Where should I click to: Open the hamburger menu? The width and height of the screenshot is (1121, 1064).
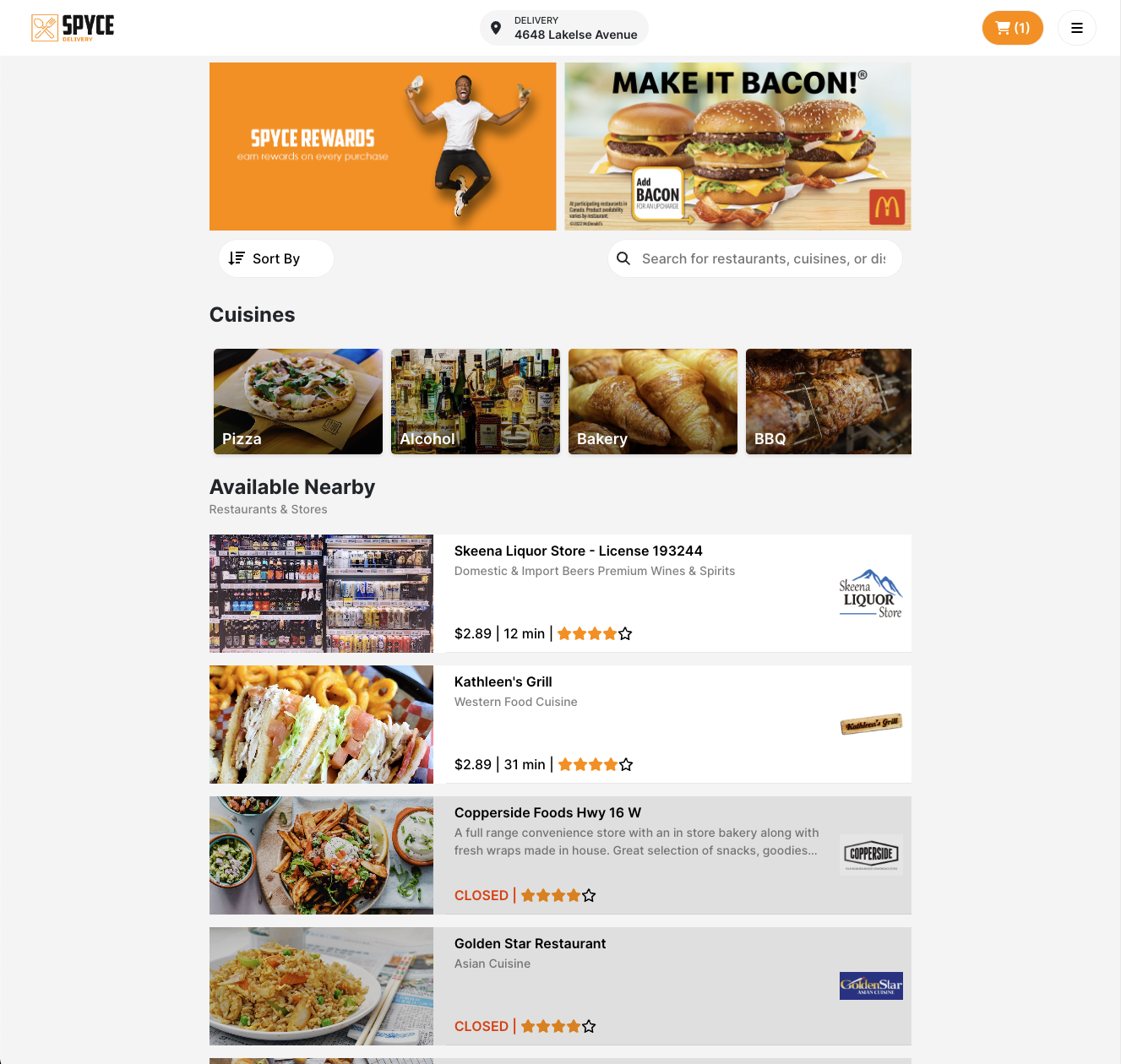[1076, 28]
